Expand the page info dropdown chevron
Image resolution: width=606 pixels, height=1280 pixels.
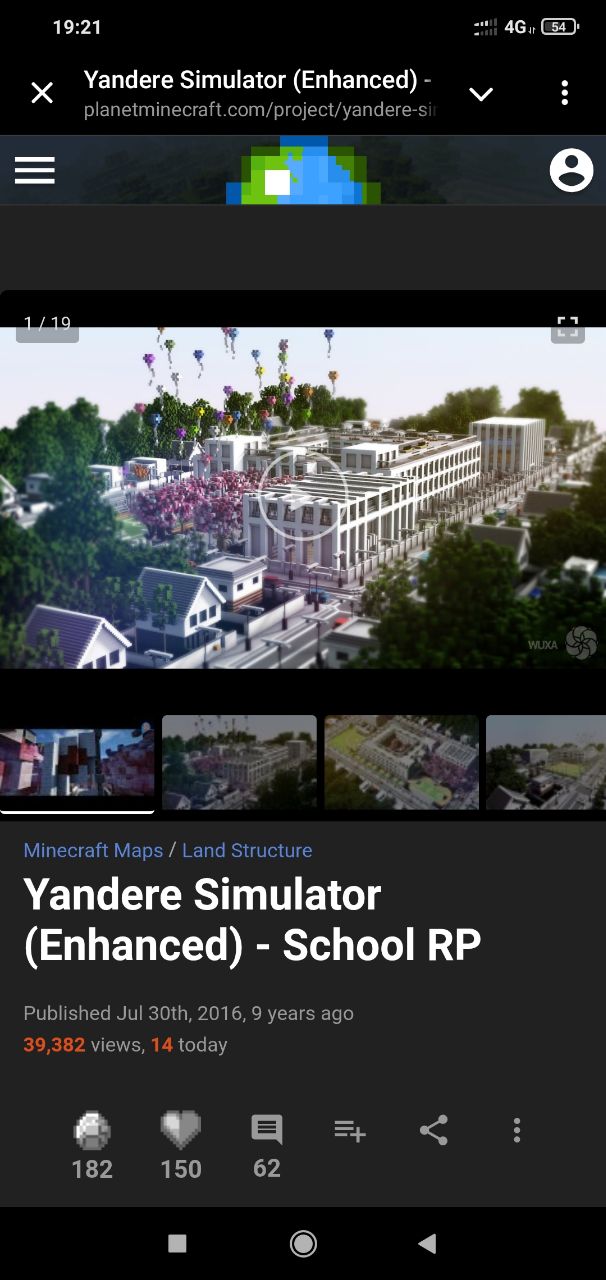click(x=481, y=94)
